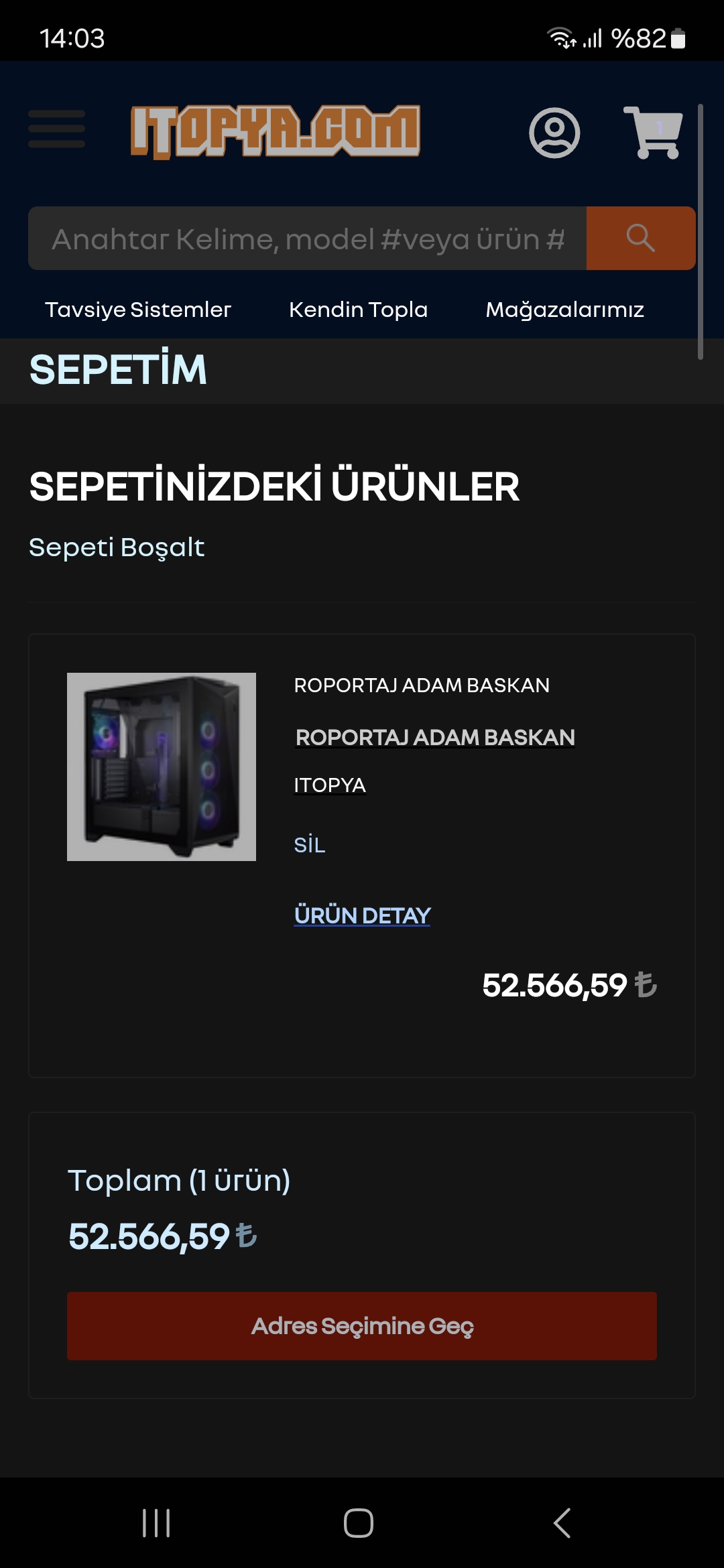The height and width of the screenshot is (1568, 724).
Task: Tap the orange search button
Action: (640, 239)
